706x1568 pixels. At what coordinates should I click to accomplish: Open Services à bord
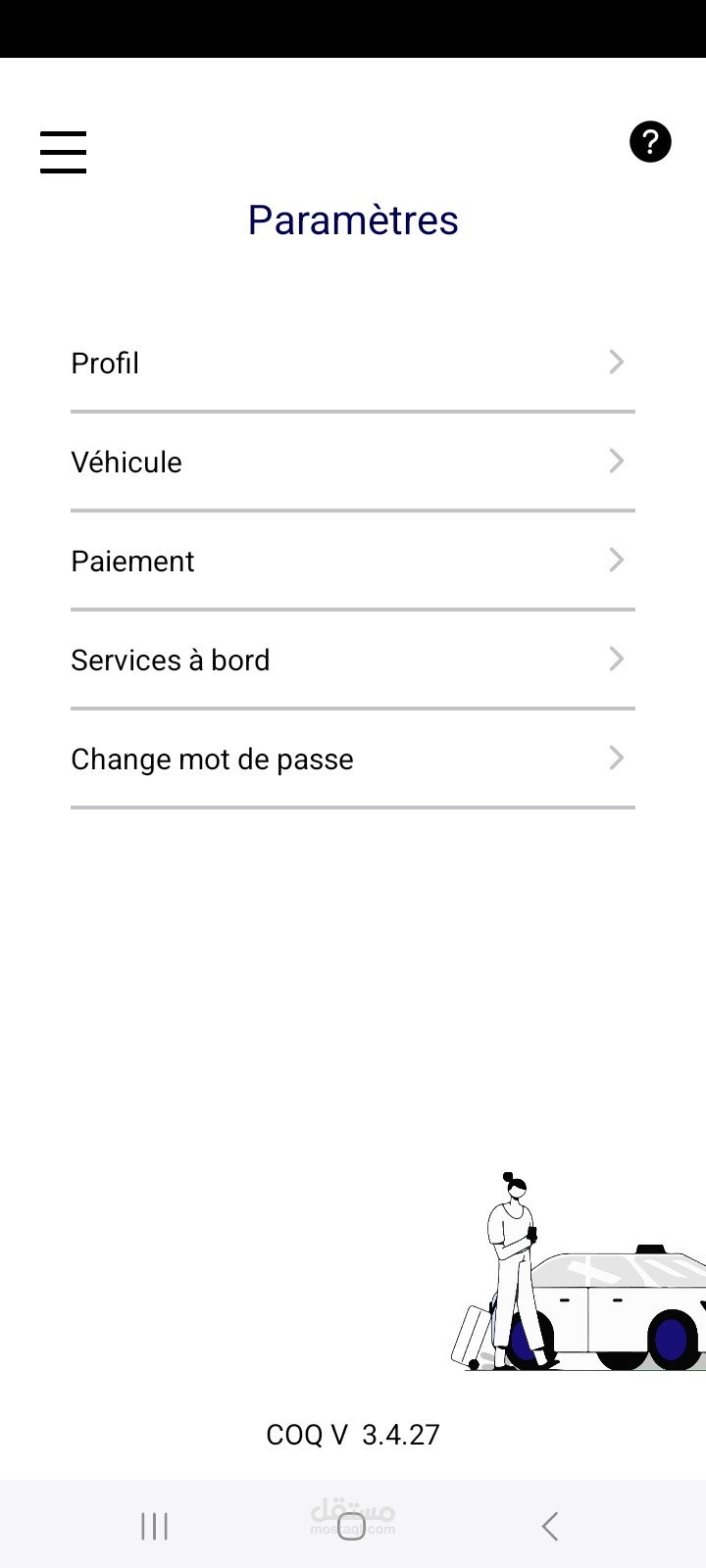point(352,661)
